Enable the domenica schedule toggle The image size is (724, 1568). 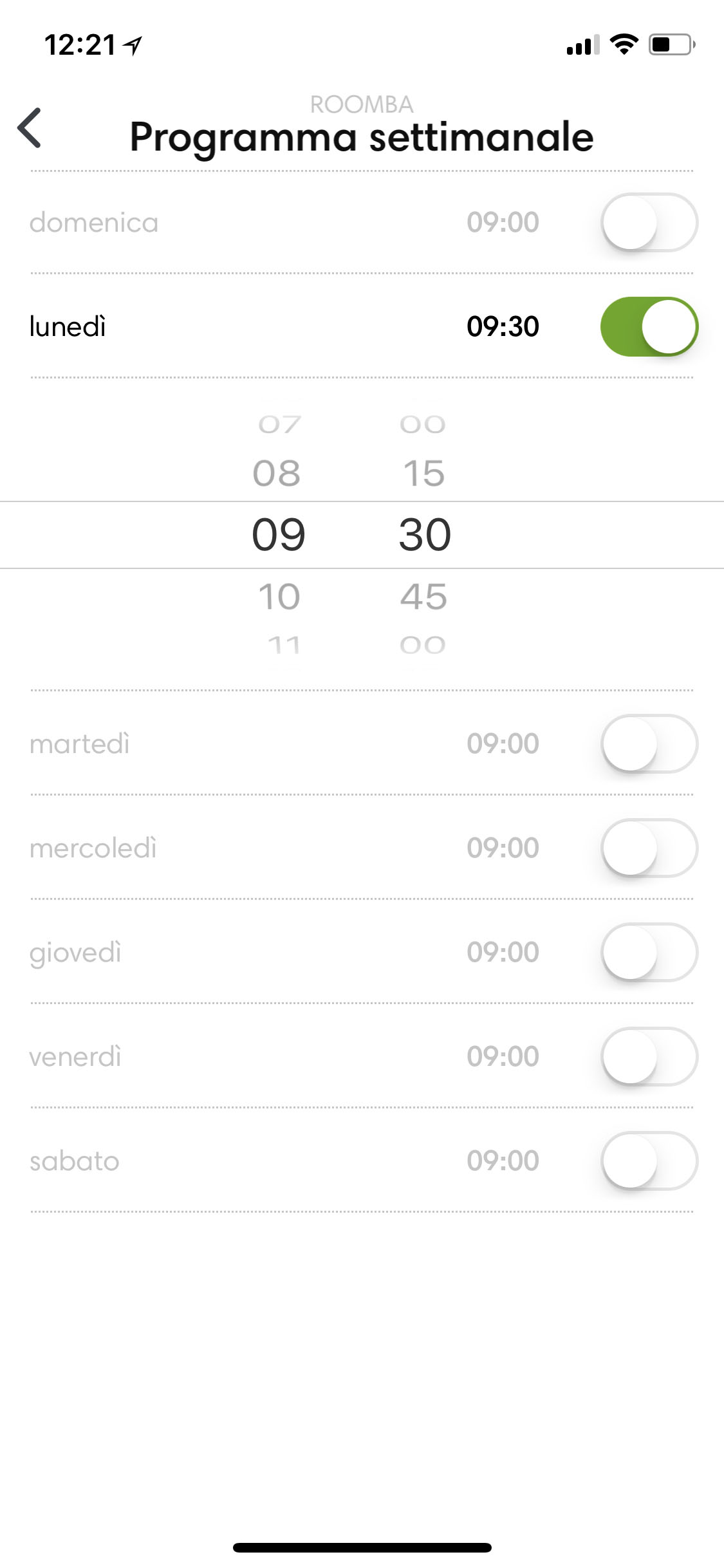[x=649, y=222]
